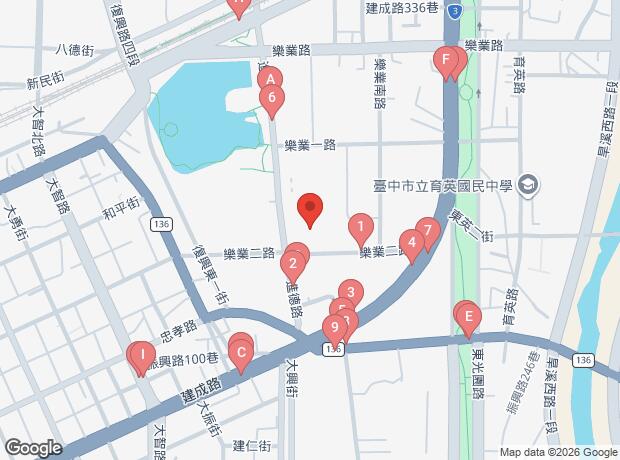620x460 pixels.
Task: Tap marker number 7
Action: (428, 231)
